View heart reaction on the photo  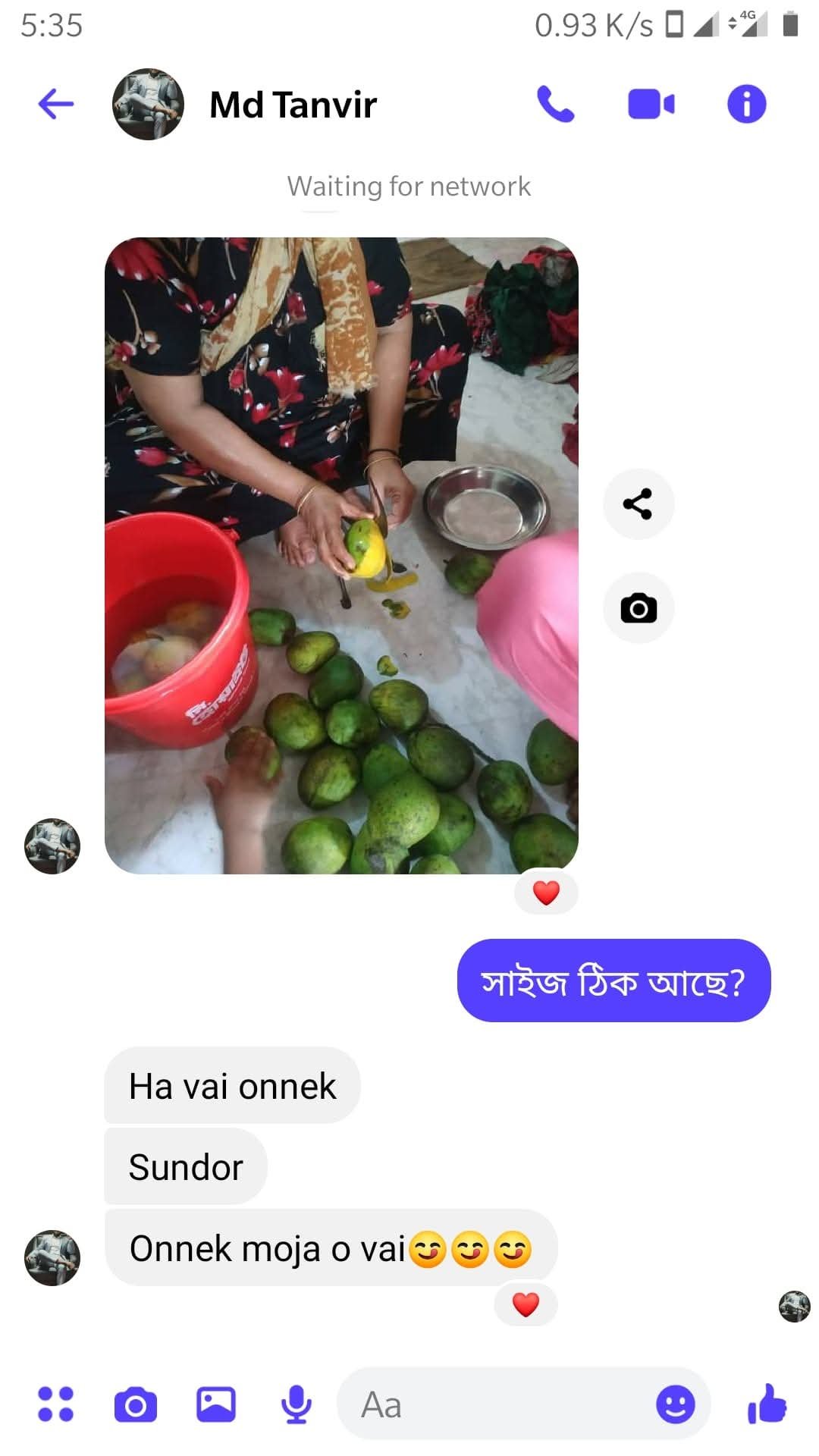(x=546, y=893)
